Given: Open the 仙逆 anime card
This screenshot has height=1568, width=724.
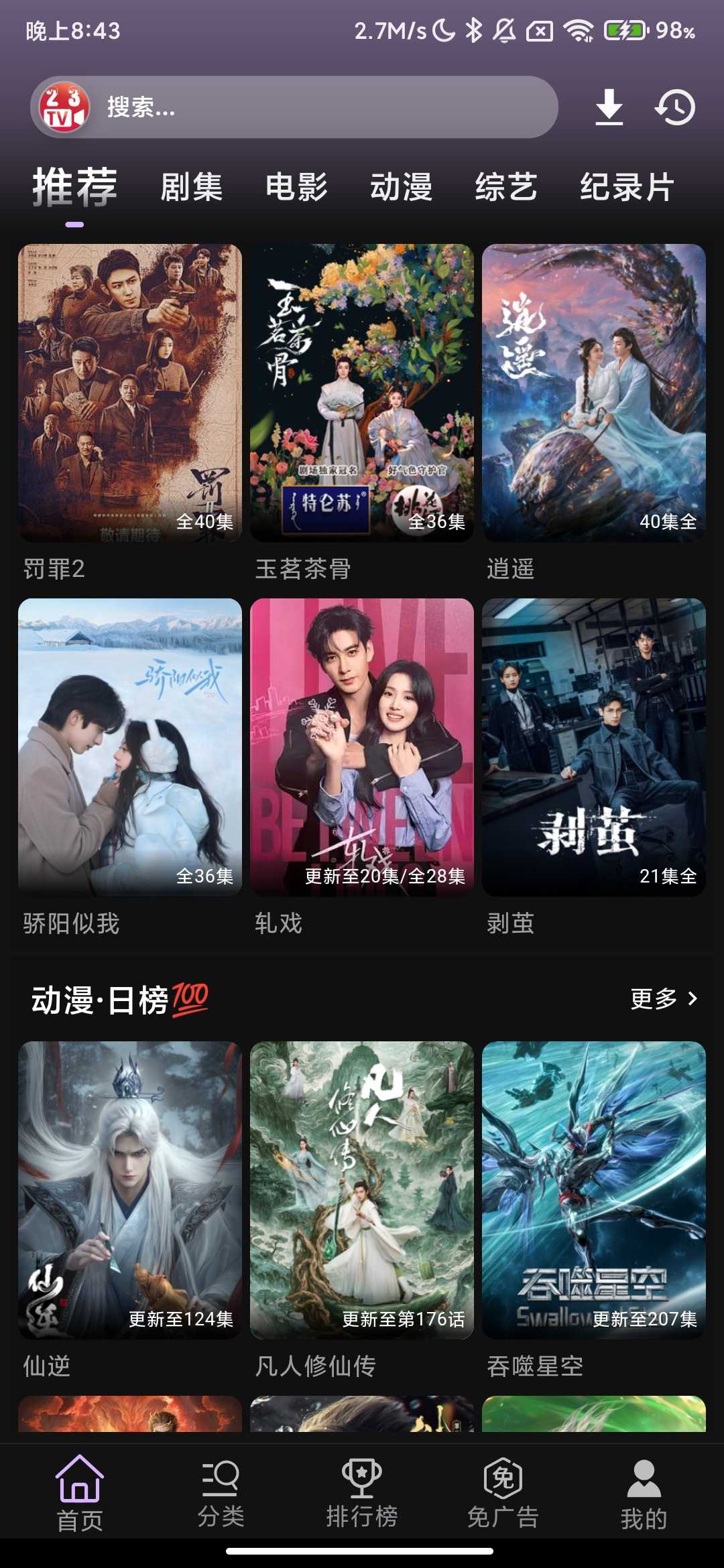Looking at the screenshot, I should click(x=130, y=1190).
